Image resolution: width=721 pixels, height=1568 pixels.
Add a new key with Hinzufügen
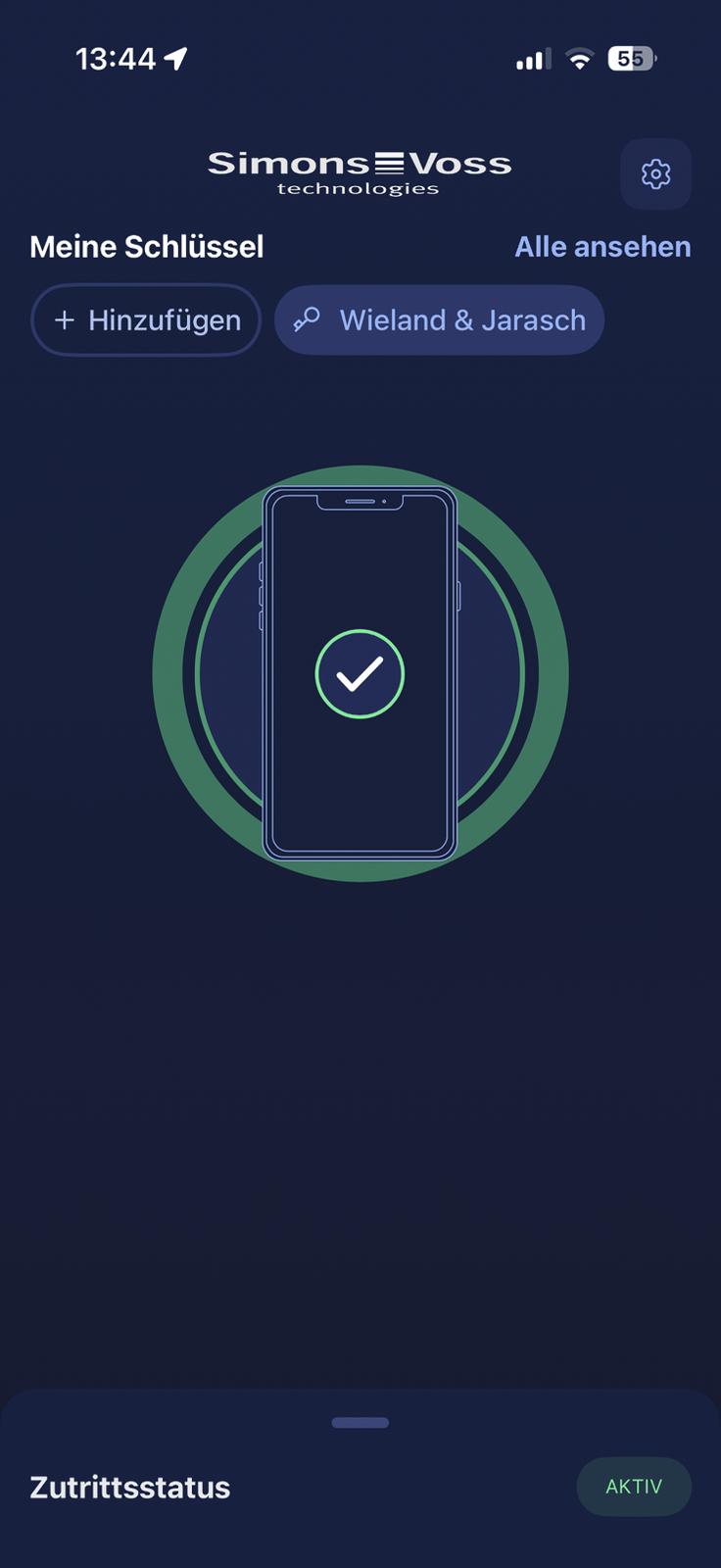[x=146, y=320]
